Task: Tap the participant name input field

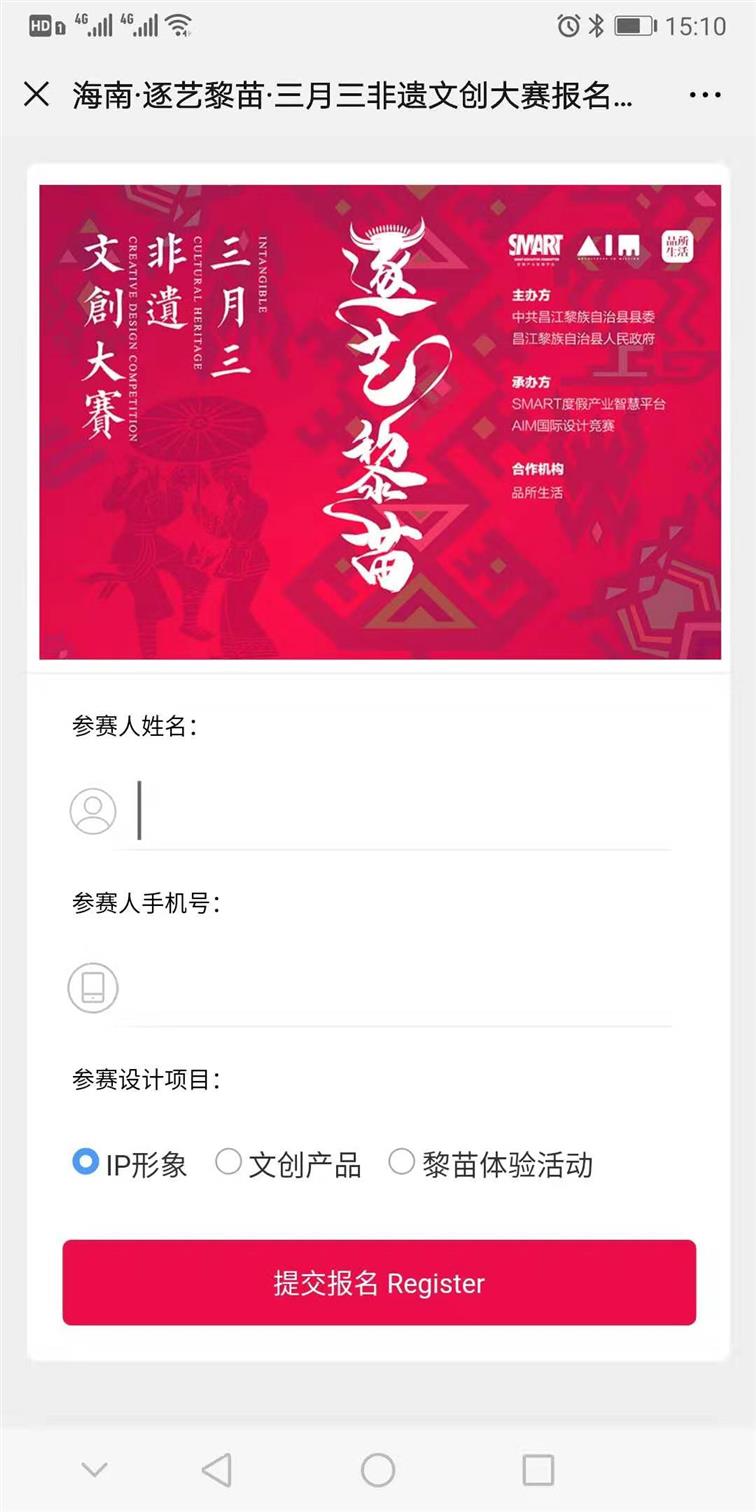Action: pos(402,811)
